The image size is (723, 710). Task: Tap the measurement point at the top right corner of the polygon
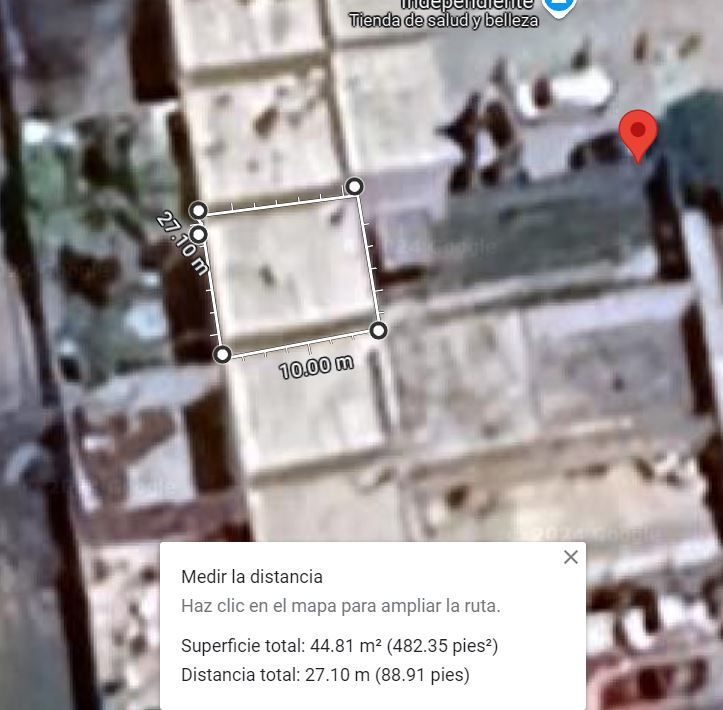click(x=354, y=186)
